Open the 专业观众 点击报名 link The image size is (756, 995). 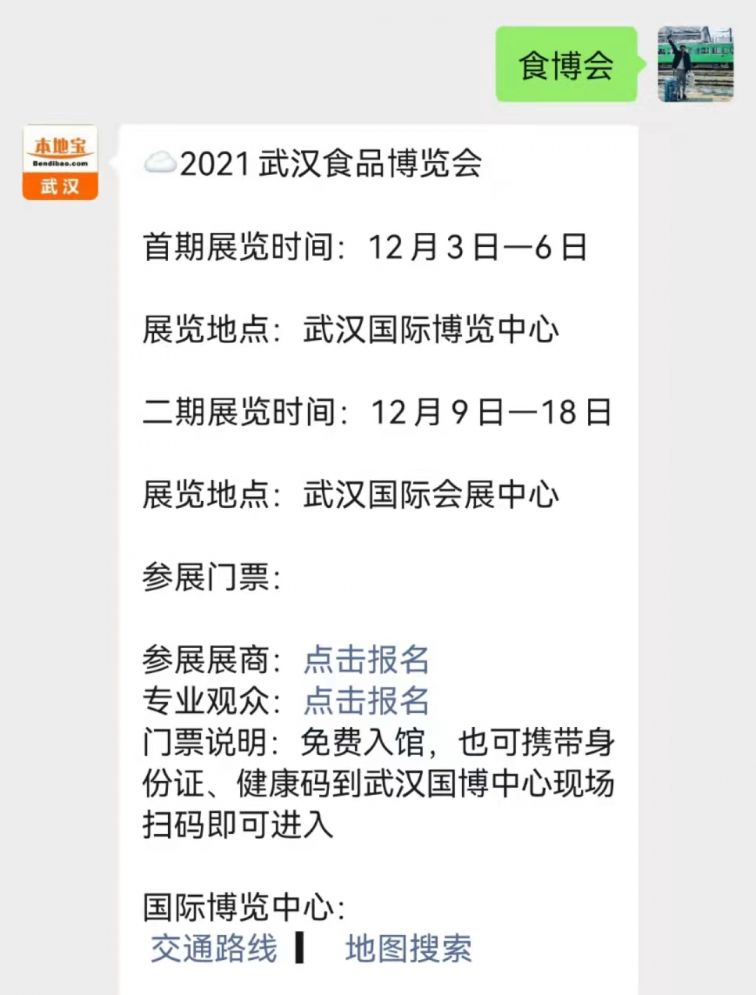pos(366,701)
